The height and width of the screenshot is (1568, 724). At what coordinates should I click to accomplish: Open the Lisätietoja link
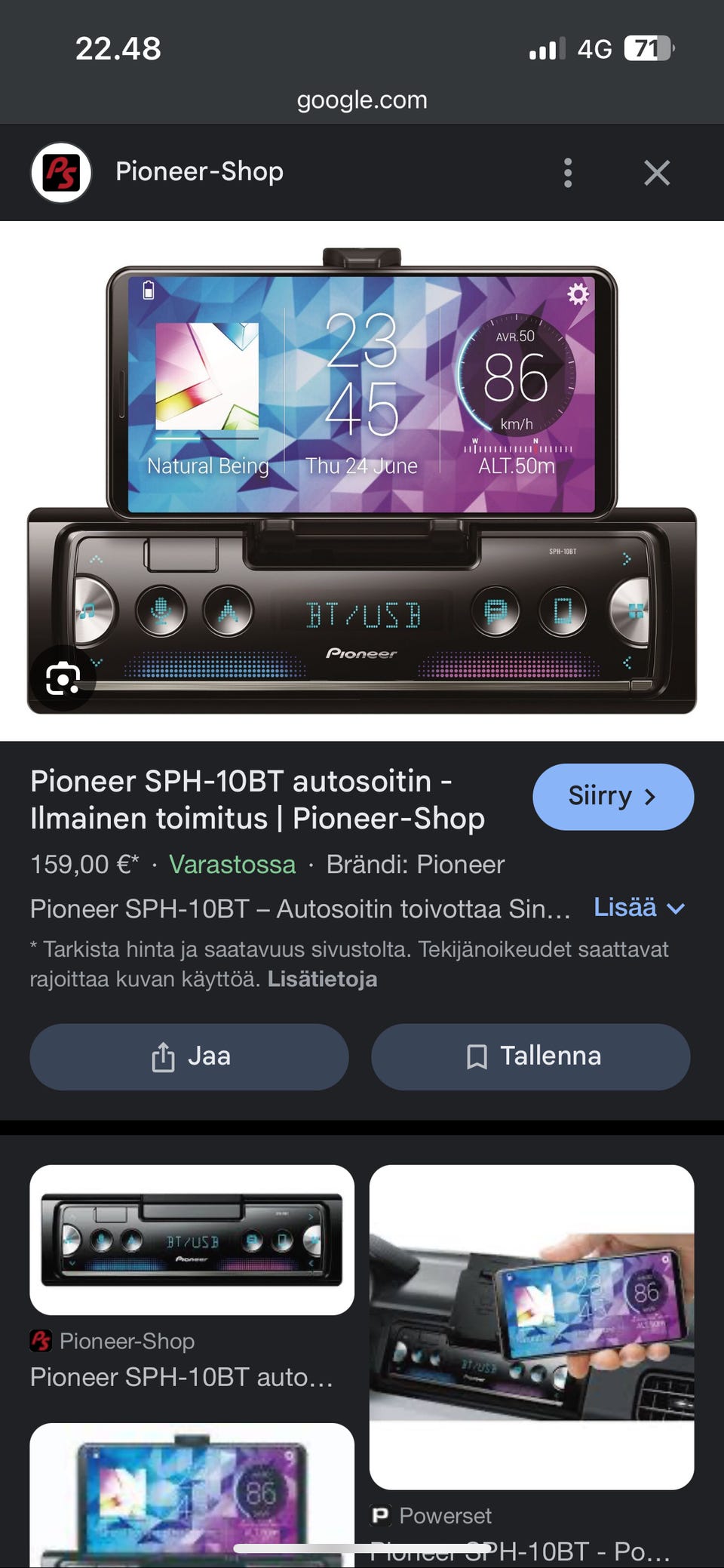click(x=322, y=979)
